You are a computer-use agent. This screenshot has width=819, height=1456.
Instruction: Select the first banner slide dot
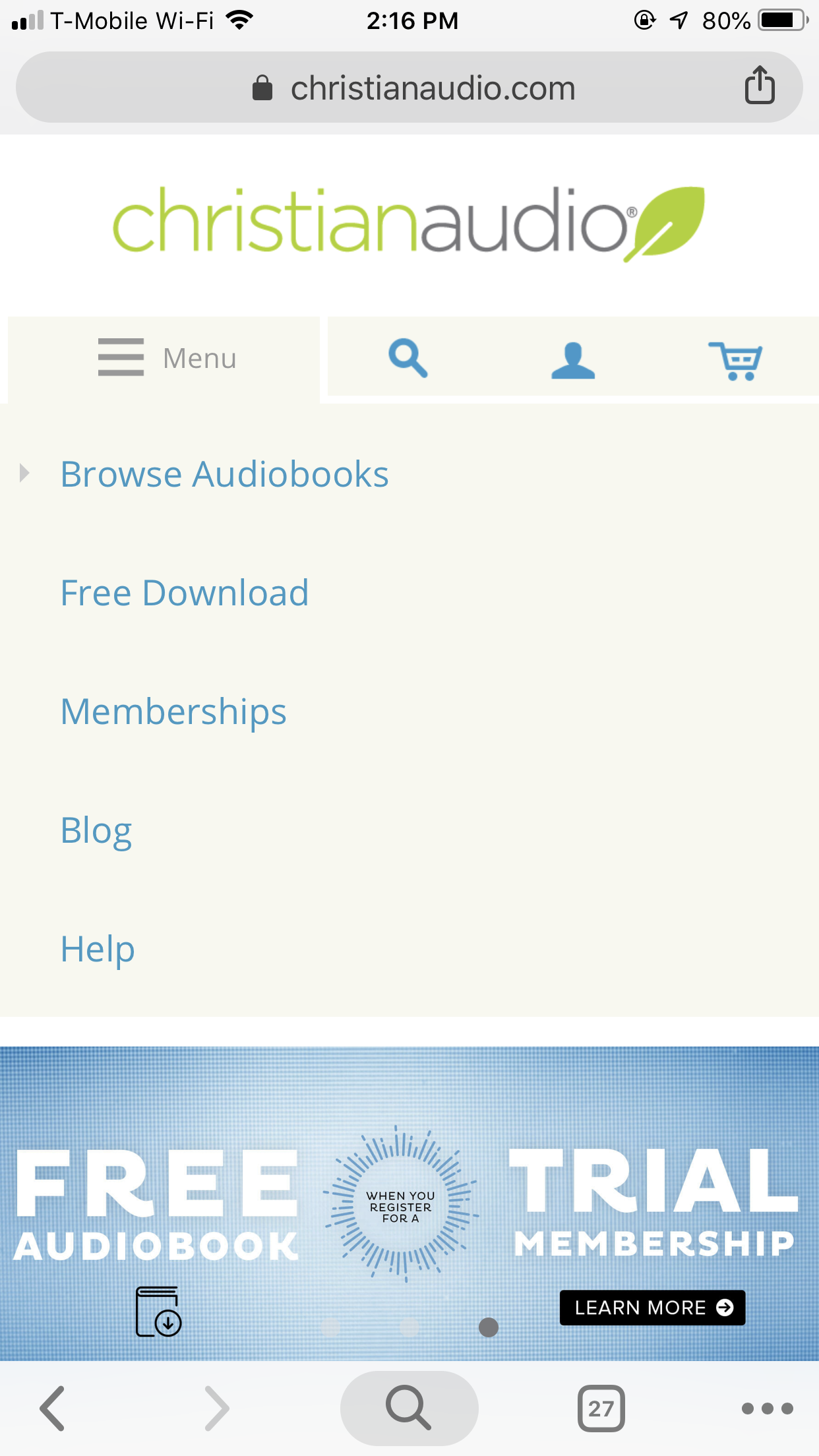(330, 1327)
